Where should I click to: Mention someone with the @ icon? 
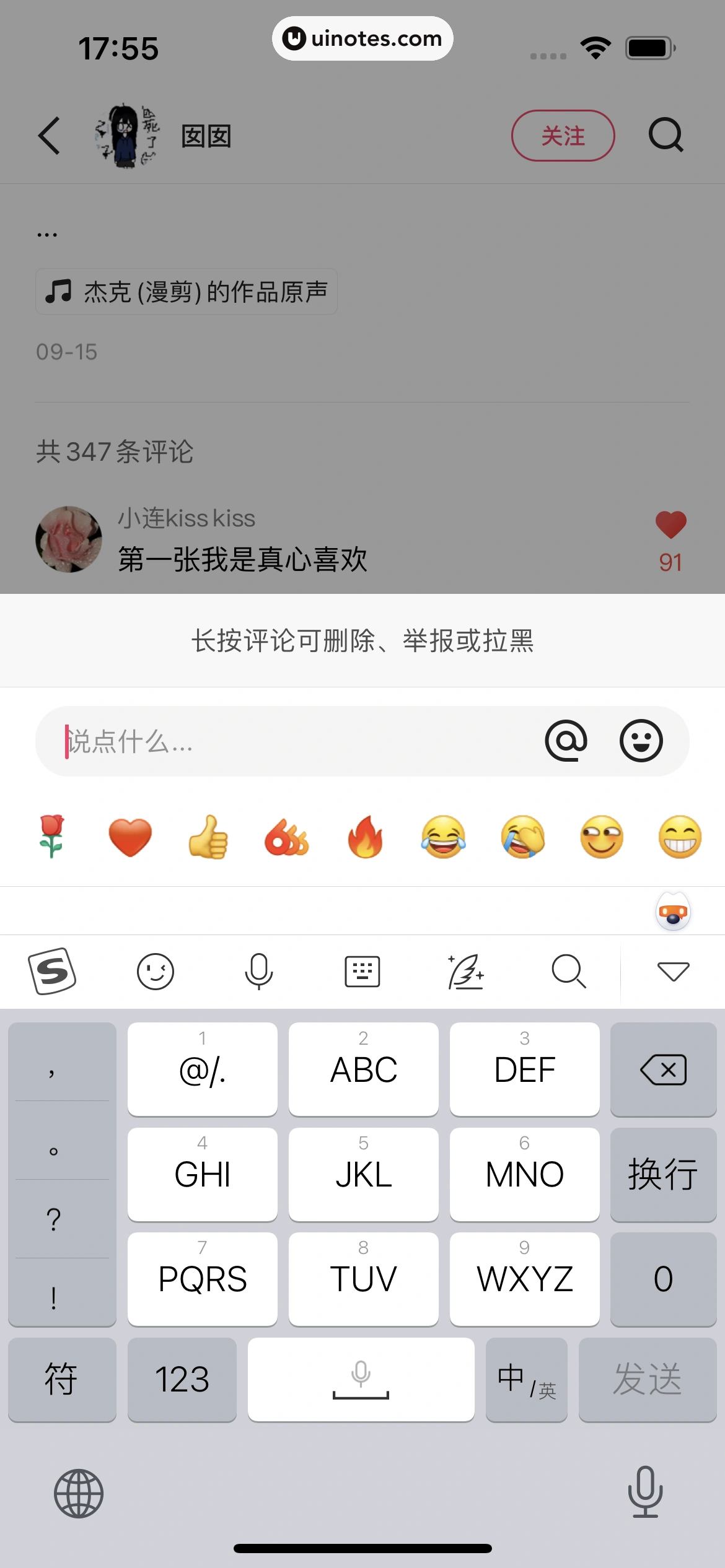click(x=568, y=741)
